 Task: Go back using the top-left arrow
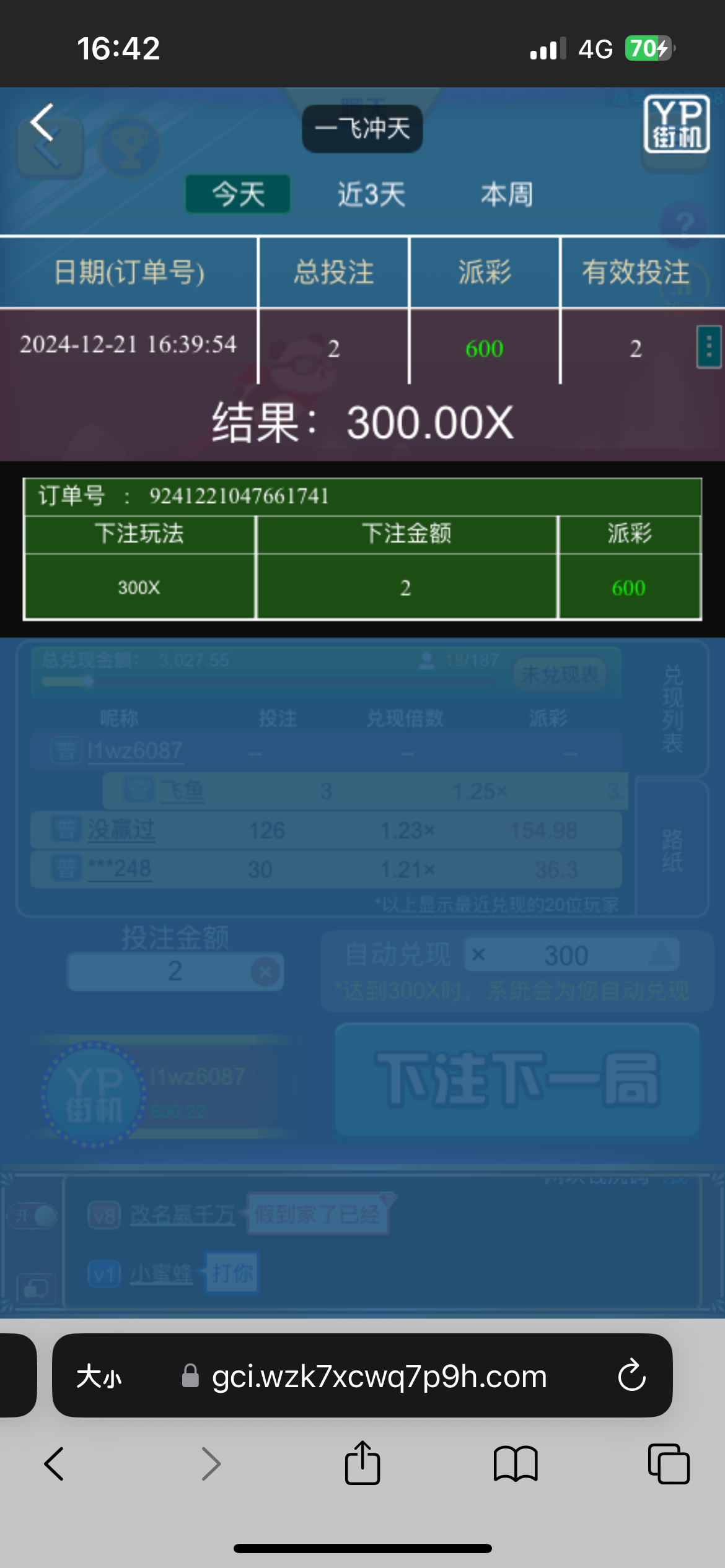[43, 122]
